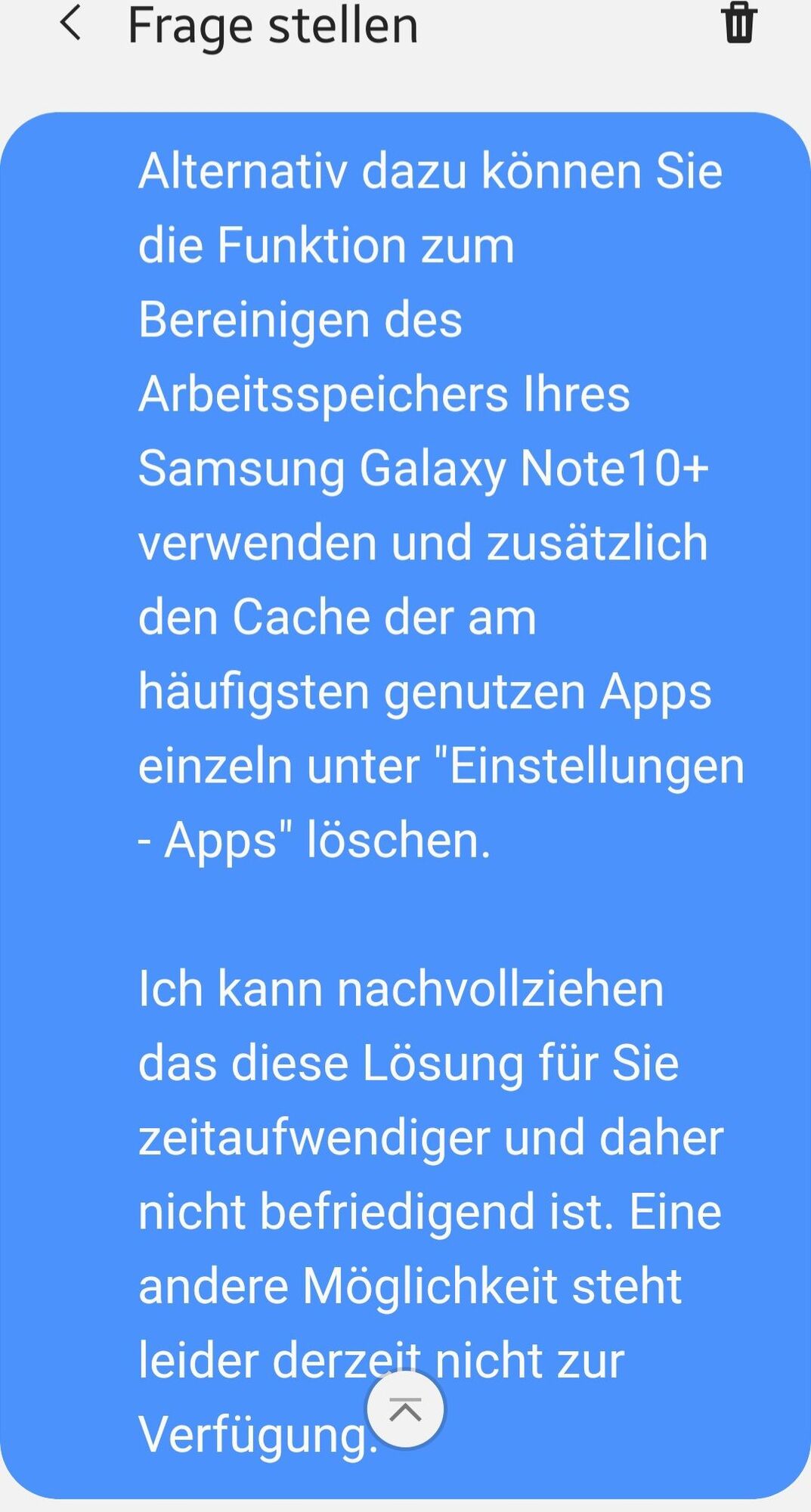Viewport: 811px width, 1512px height.
Task: Jump to top with floating arrow button
Action: coord(405,1410)
